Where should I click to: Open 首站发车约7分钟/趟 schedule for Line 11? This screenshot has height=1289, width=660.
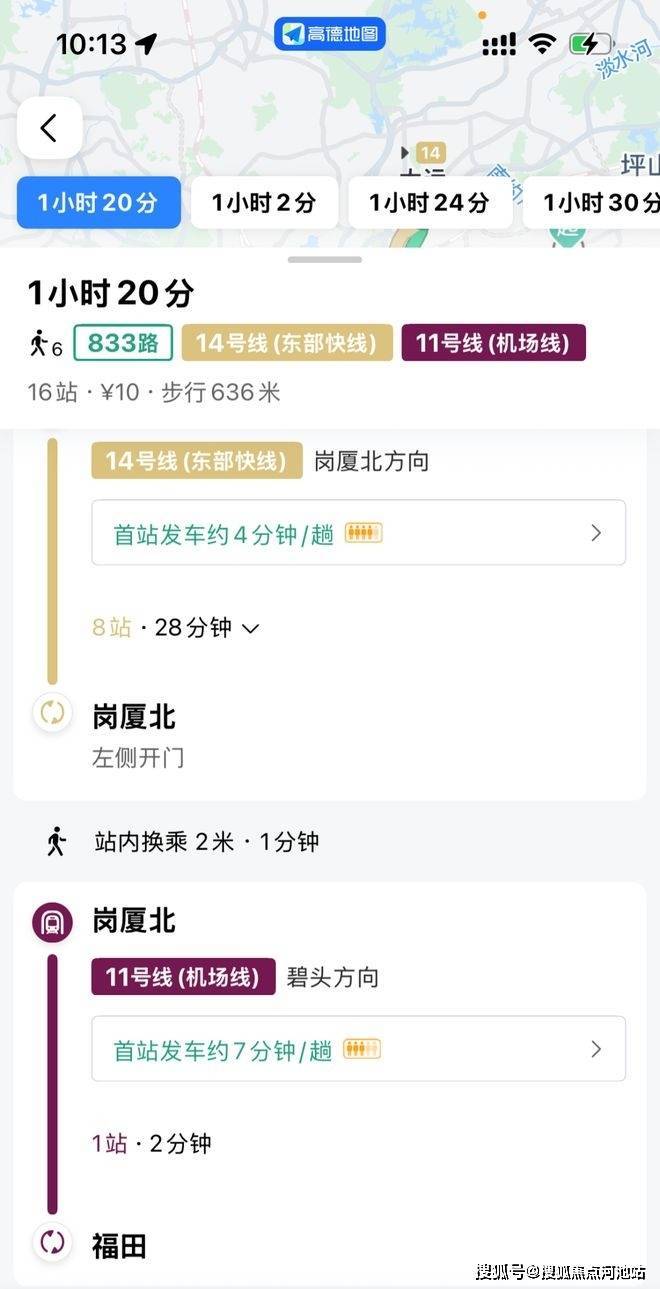(358, 1049)
